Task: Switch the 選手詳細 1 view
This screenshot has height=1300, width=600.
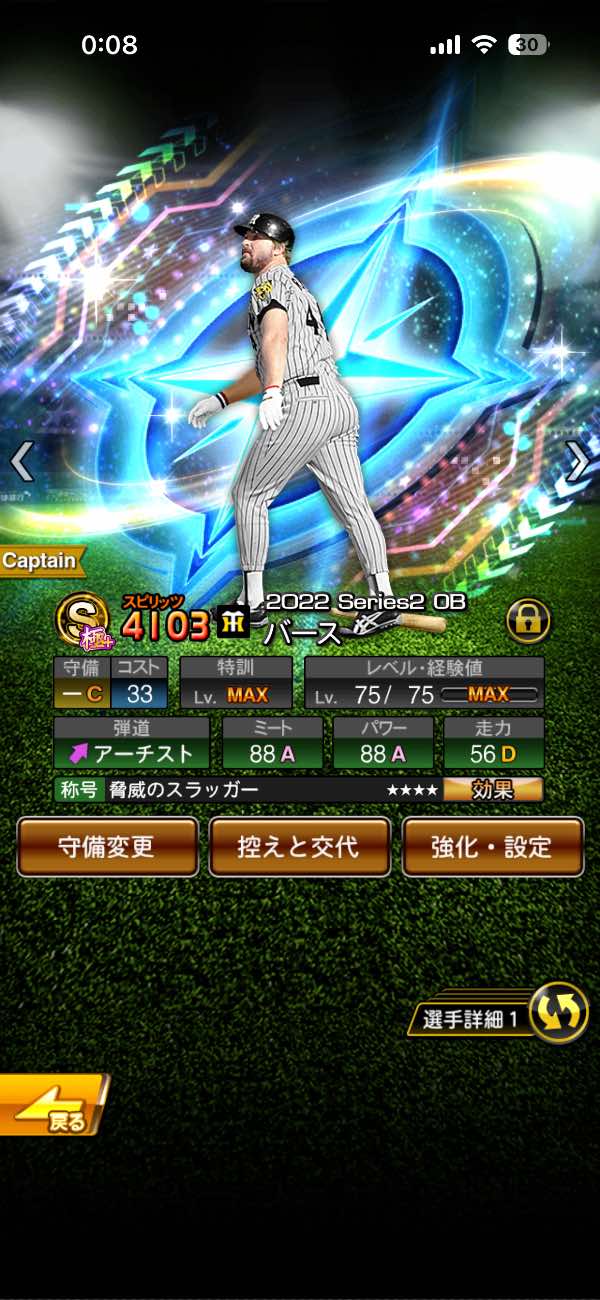Action: [557, 1015]
